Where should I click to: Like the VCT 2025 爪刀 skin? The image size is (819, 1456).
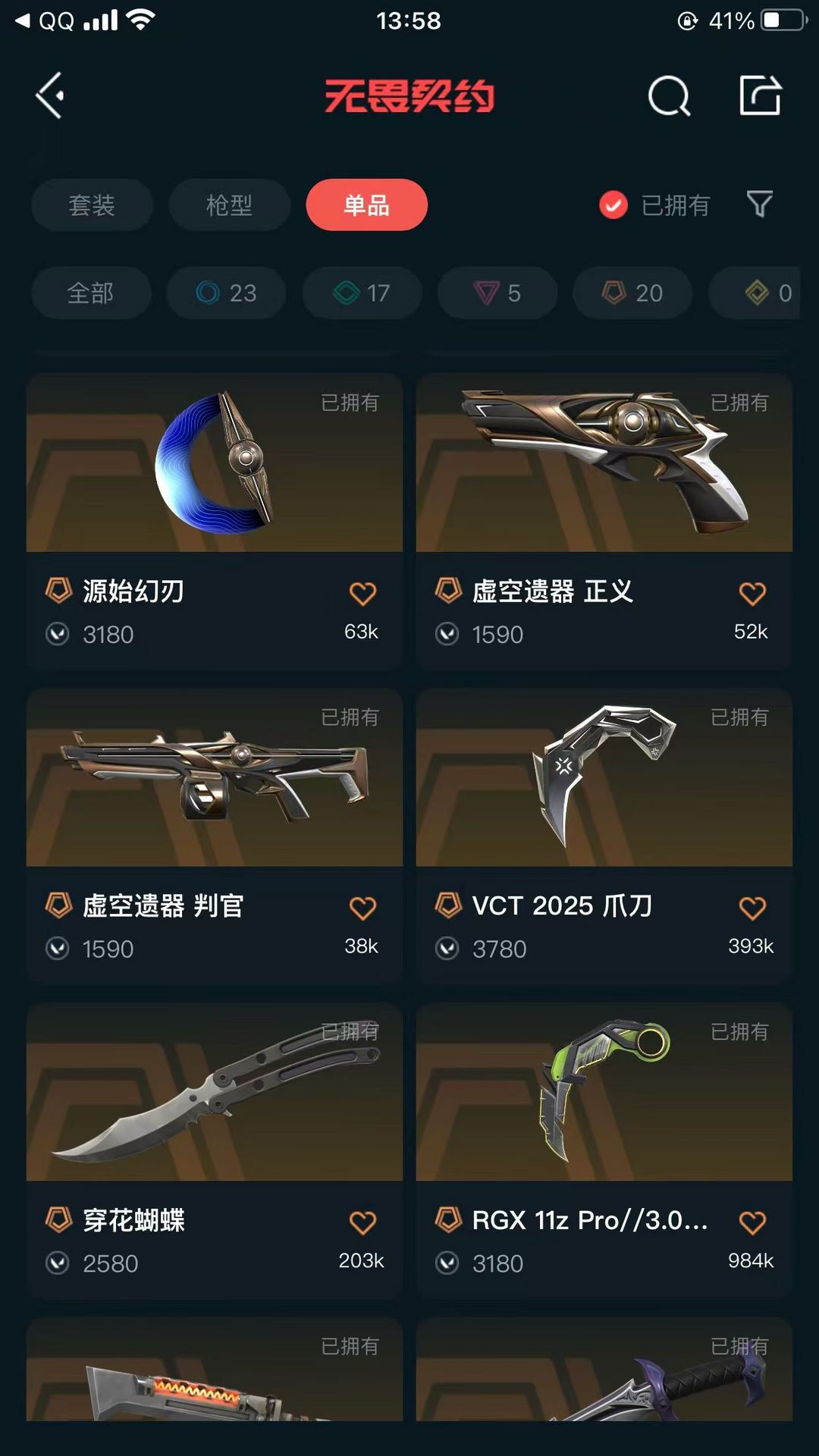(752, 908)
